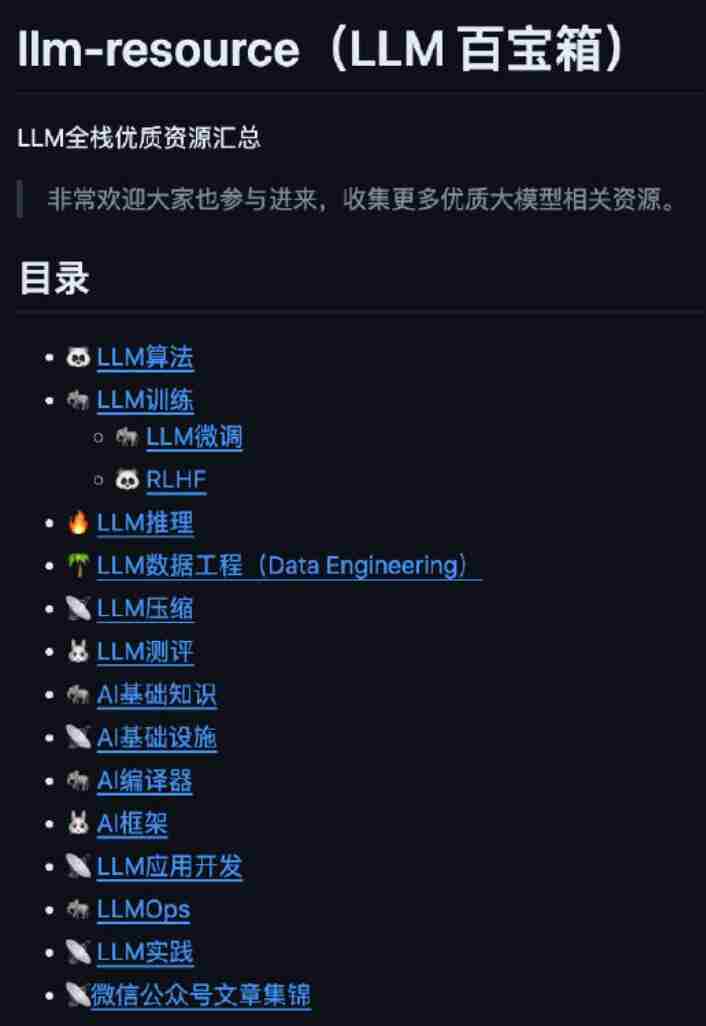Open the LLM微调 link
This screenshot has width=706, height=1026.
pyautogui.click(x=194, y=437)
